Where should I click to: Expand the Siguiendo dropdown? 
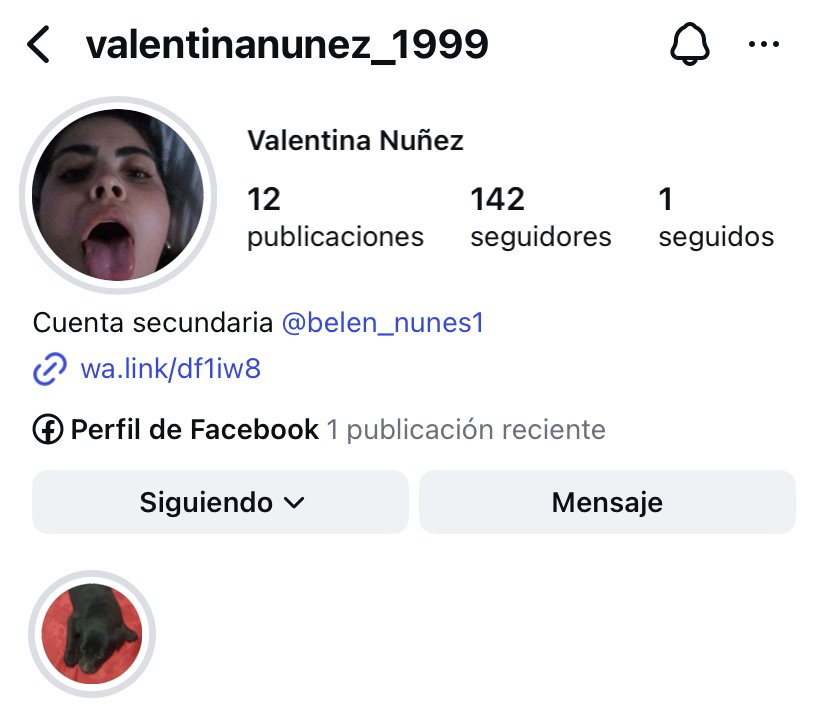point(221,502)
